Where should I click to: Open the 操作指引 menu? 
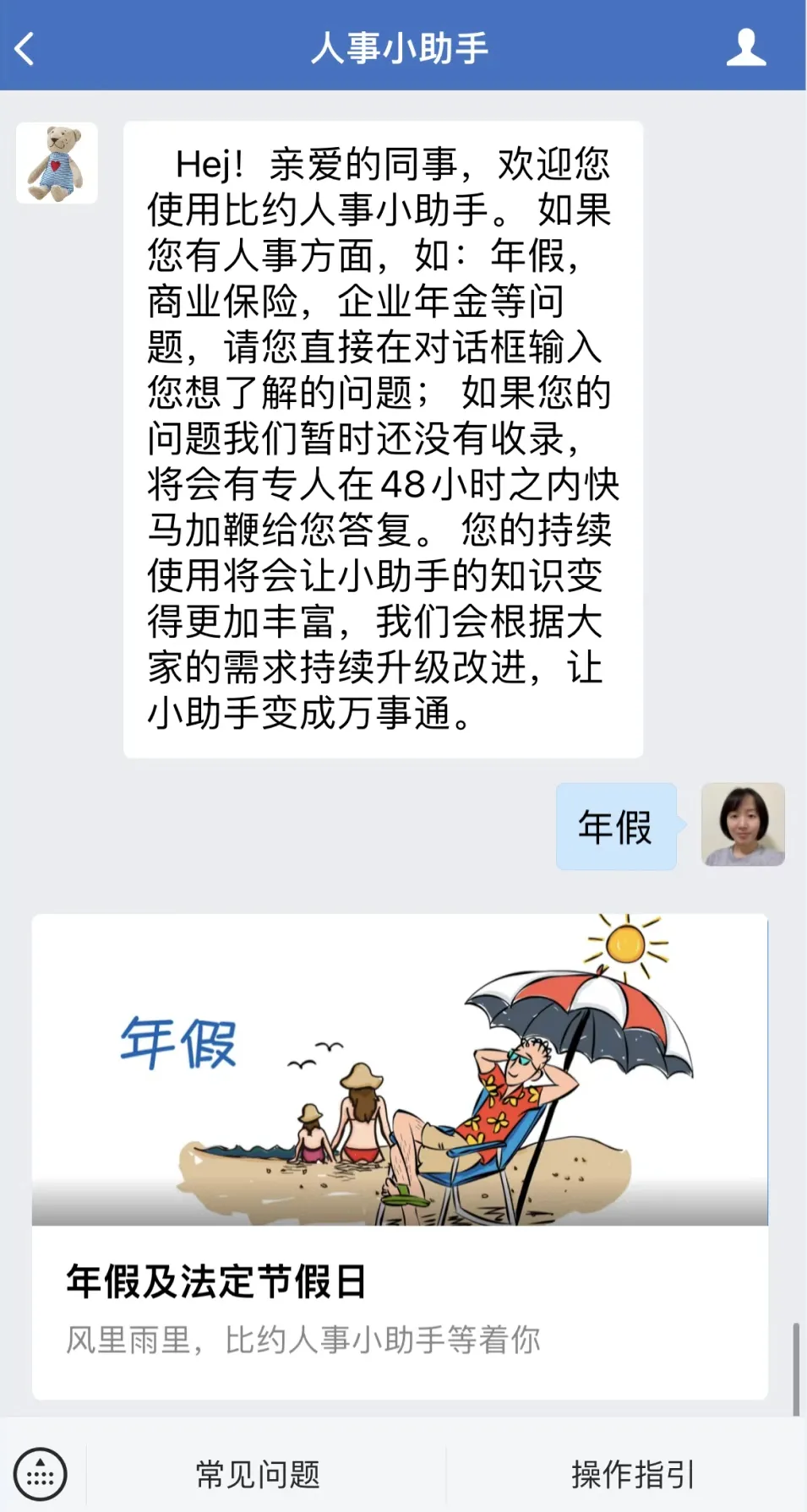(x=630, y=1470)
